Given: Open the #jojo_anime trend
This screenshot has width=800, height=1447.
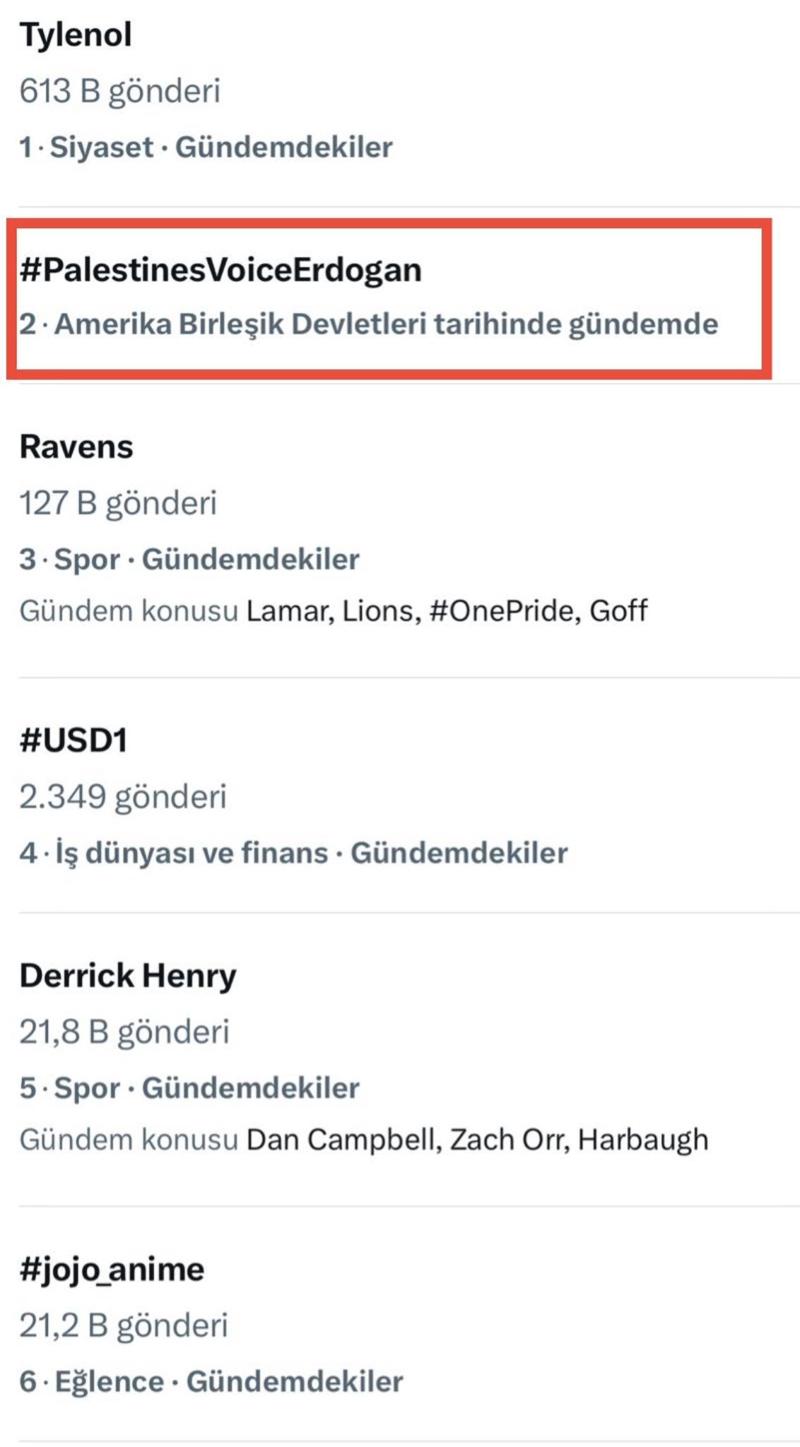Looking at the screenshot, I should pyautogui.click(x=400, y=1324).
